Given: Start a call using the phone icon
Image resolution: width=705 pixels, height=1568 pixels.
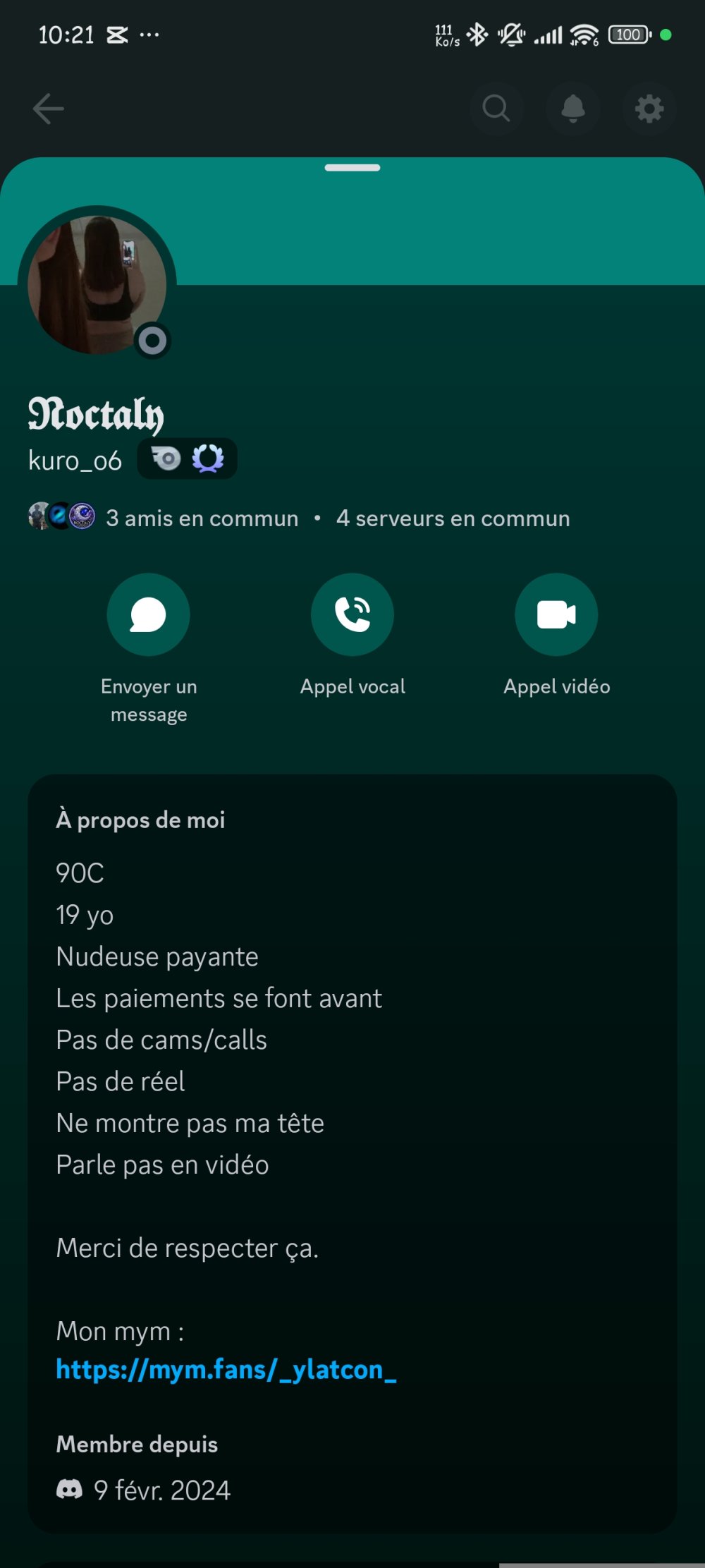Looking at the screenshot, I should coord(352,614).
